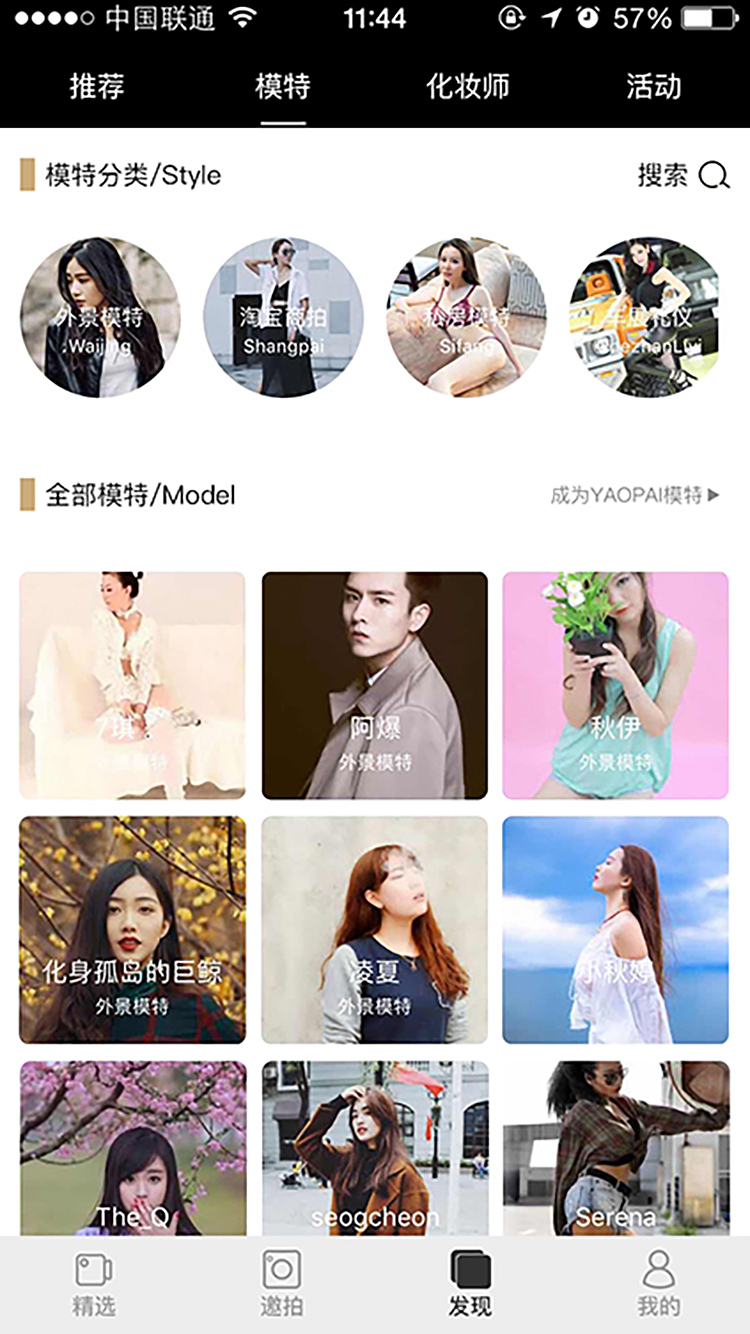The height and width of the screenshot is (1334, 750).
Task: Open the Serena model card
Action: [615, 1148]
